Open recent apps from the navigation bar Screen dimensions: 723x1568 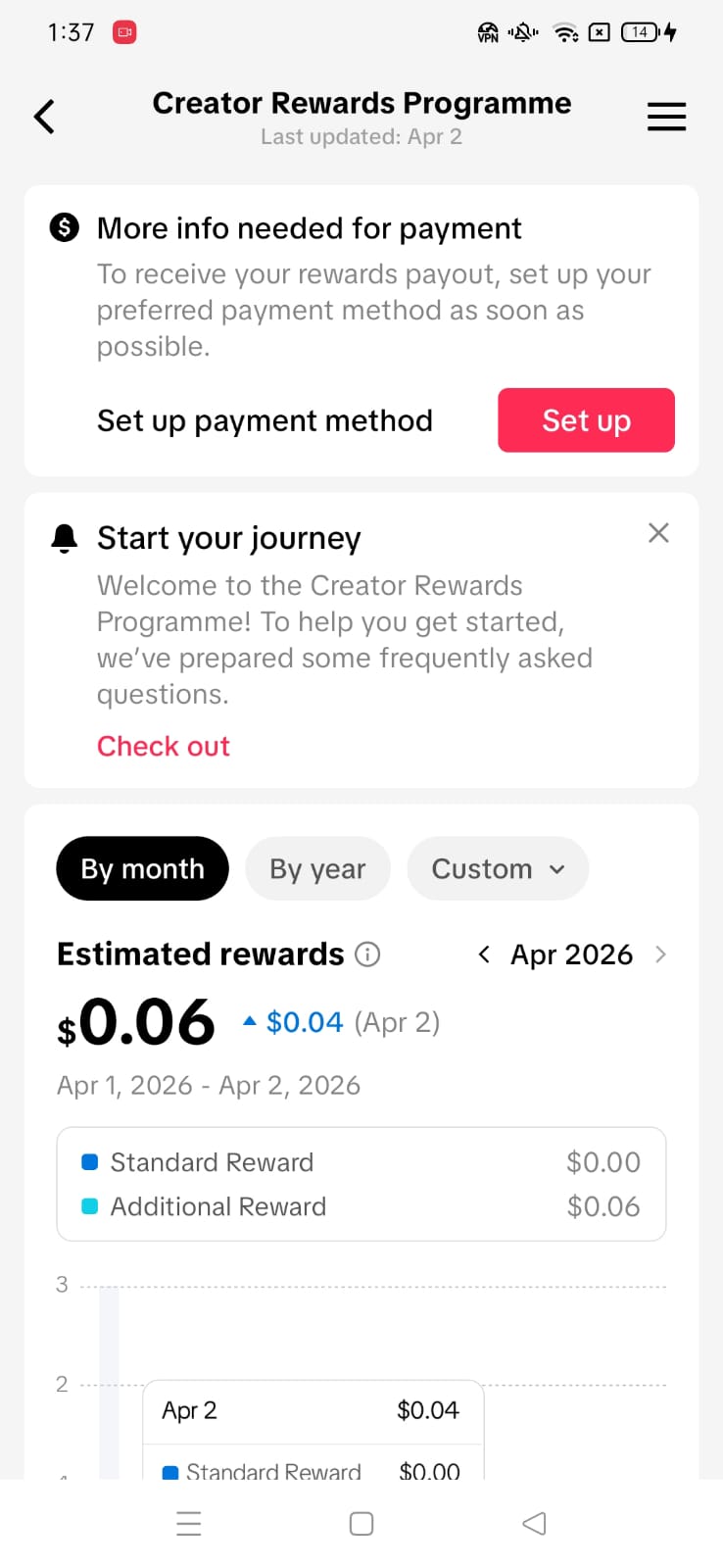coord(189,1524)
